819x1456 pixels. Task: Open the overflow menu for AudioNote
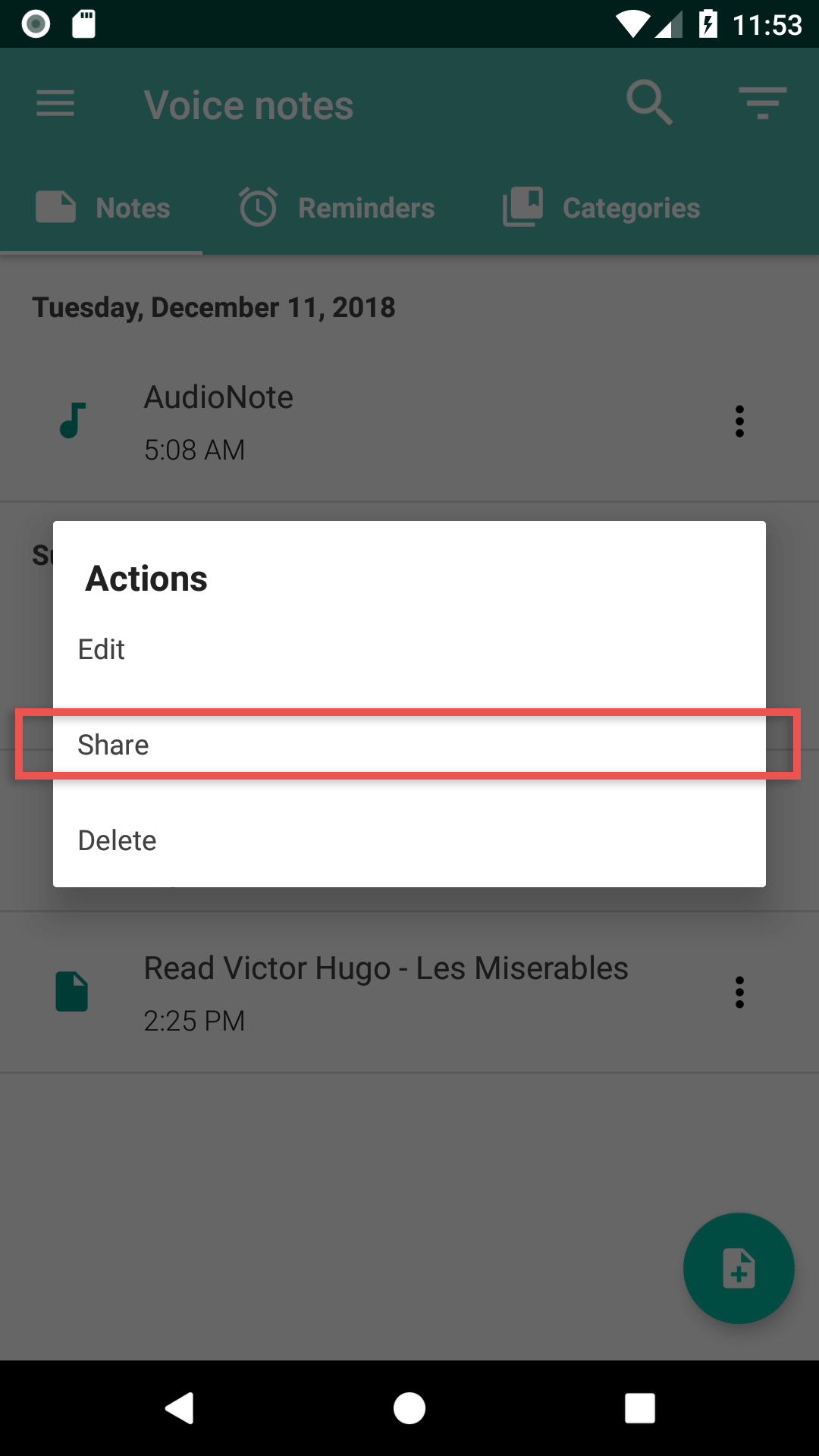click(x=739, y=422)
